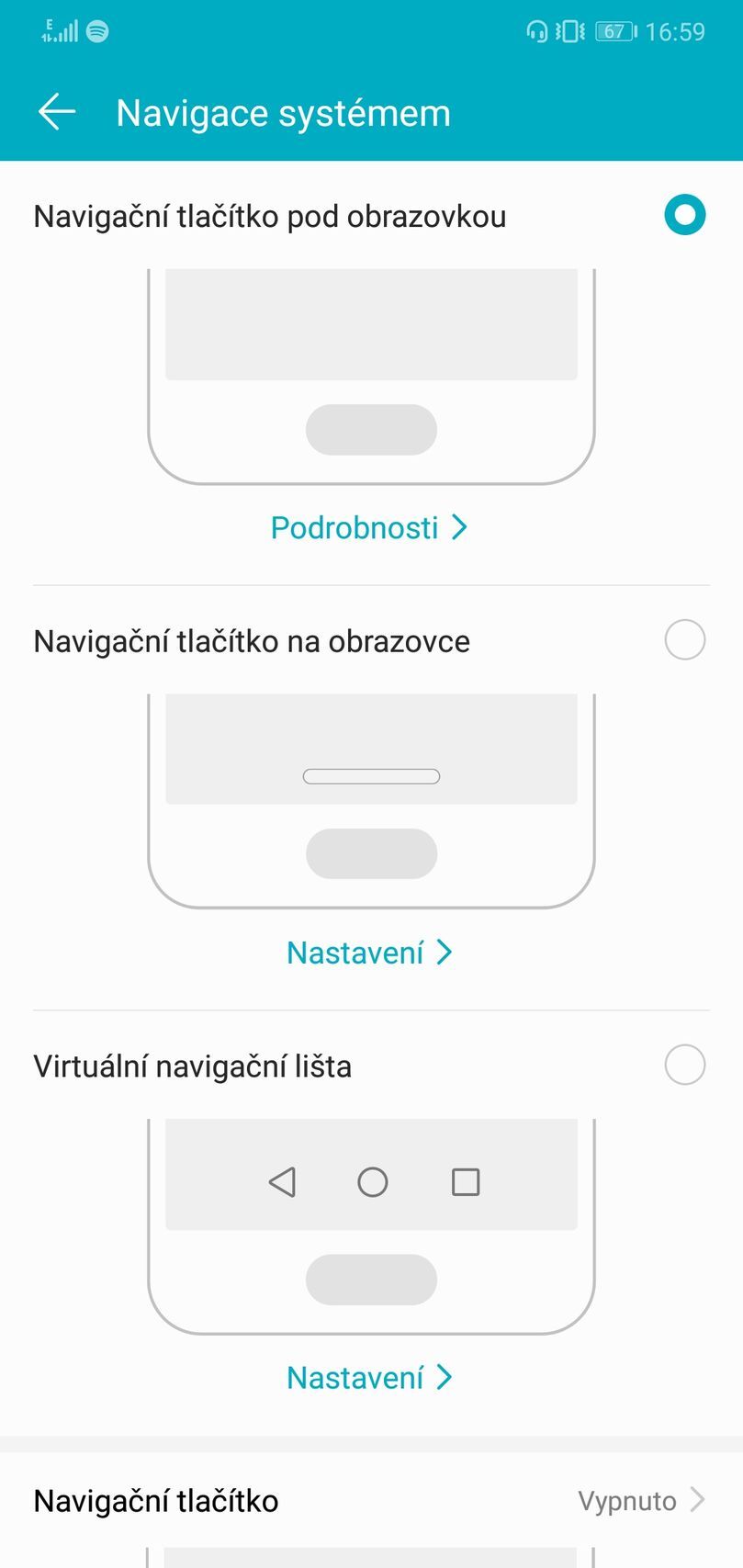Click the headset icon in the status bar
This screenshot has height=1568, width=743.
click(536, 30)
